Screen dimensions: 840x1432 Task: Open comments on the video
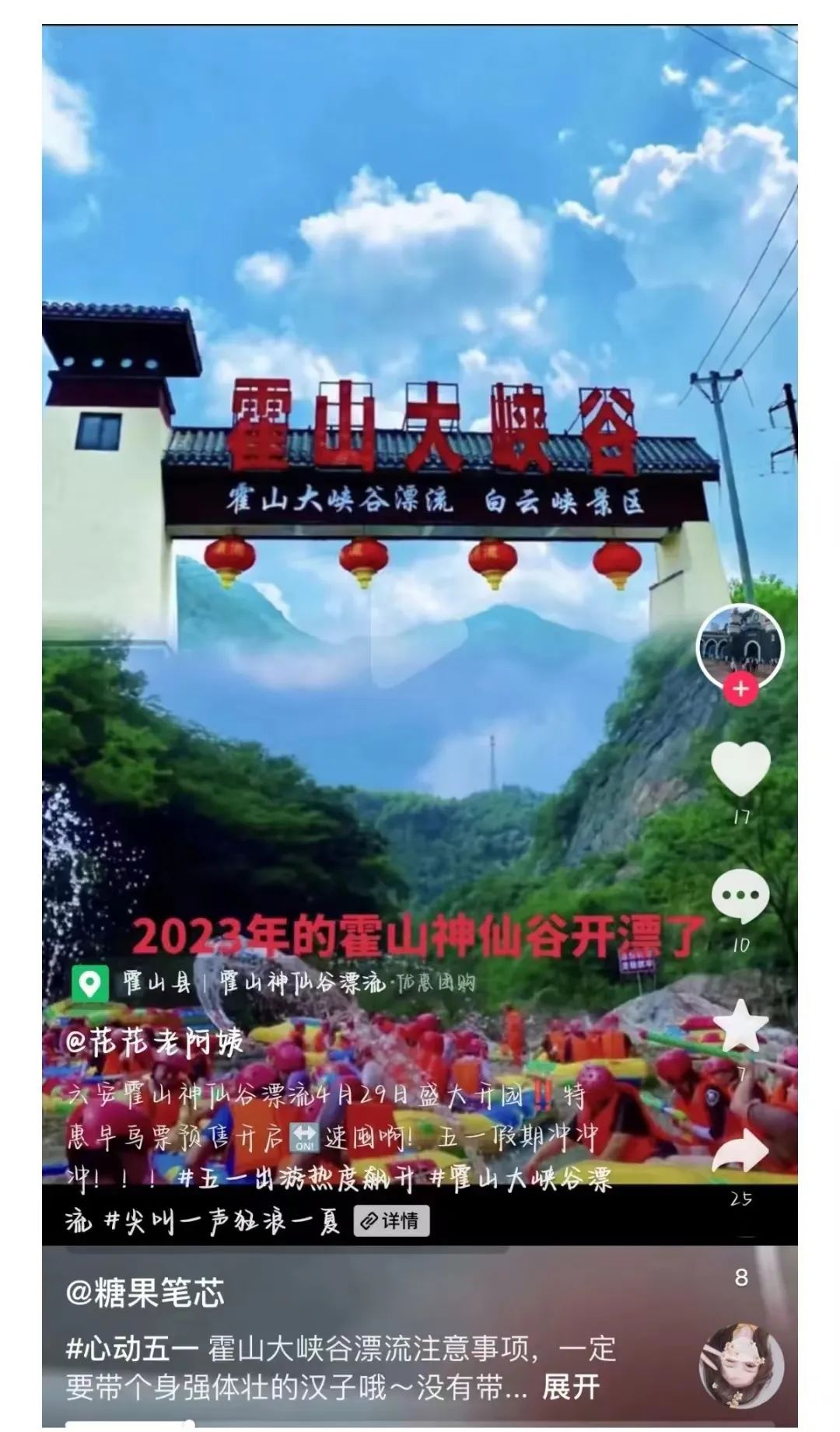click(x=740, y=895)
